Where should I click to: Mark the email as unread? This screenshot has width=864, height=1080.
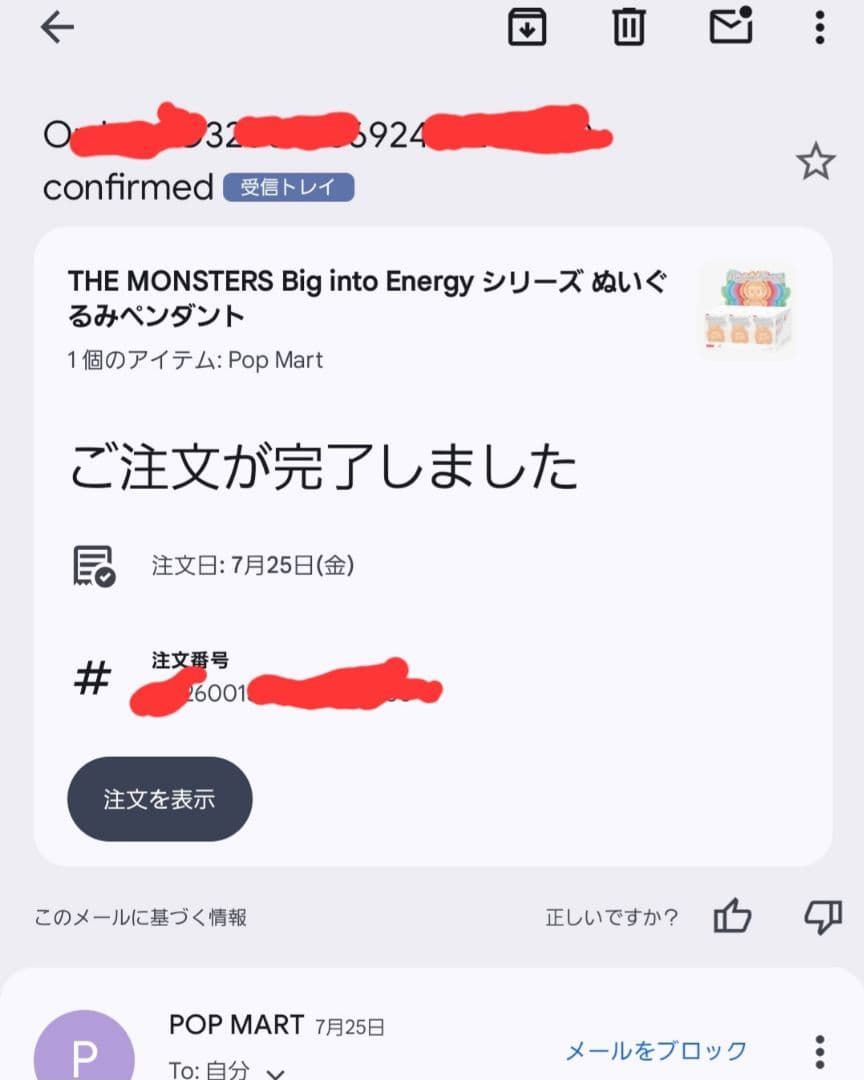(x=731, y=28)
